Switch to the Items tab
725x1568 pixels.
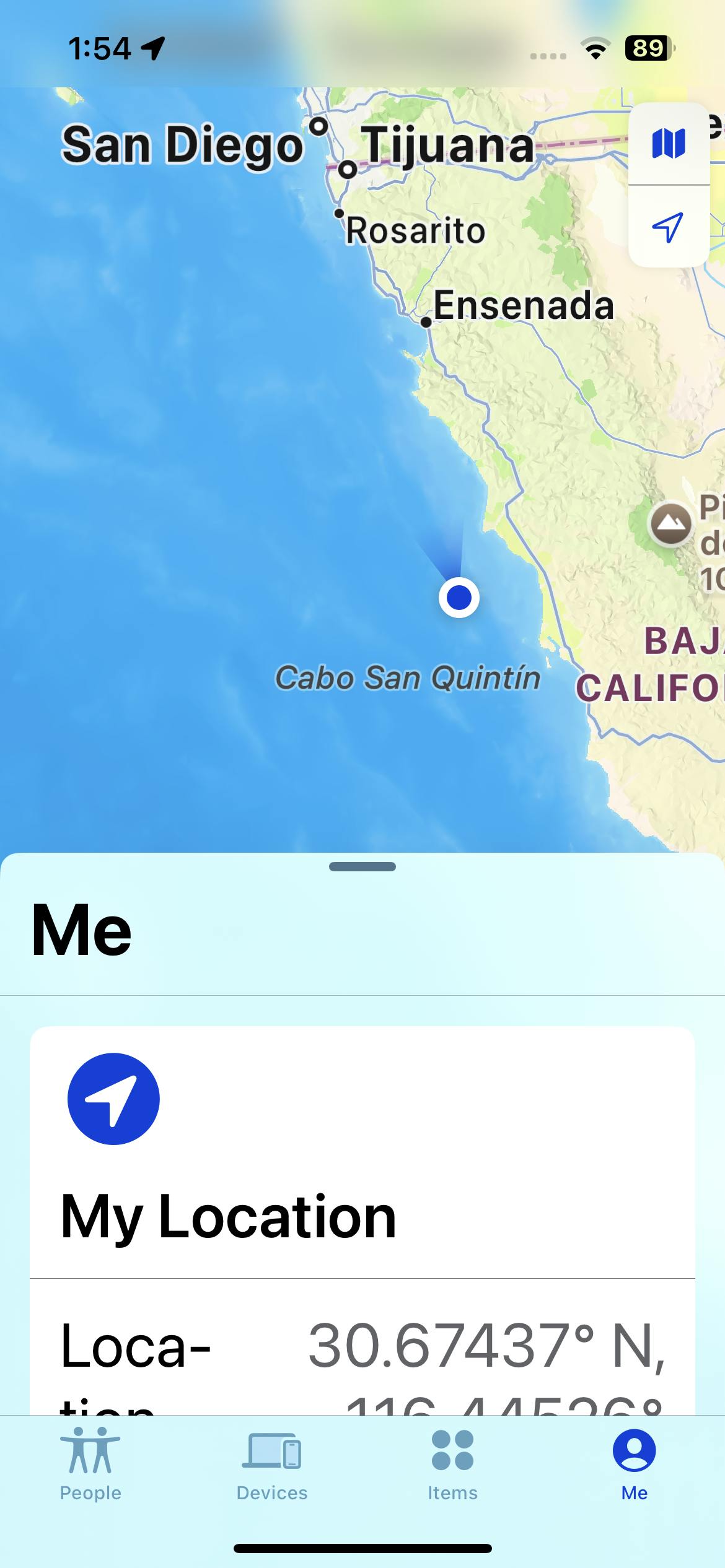[x=453, y=1465]
